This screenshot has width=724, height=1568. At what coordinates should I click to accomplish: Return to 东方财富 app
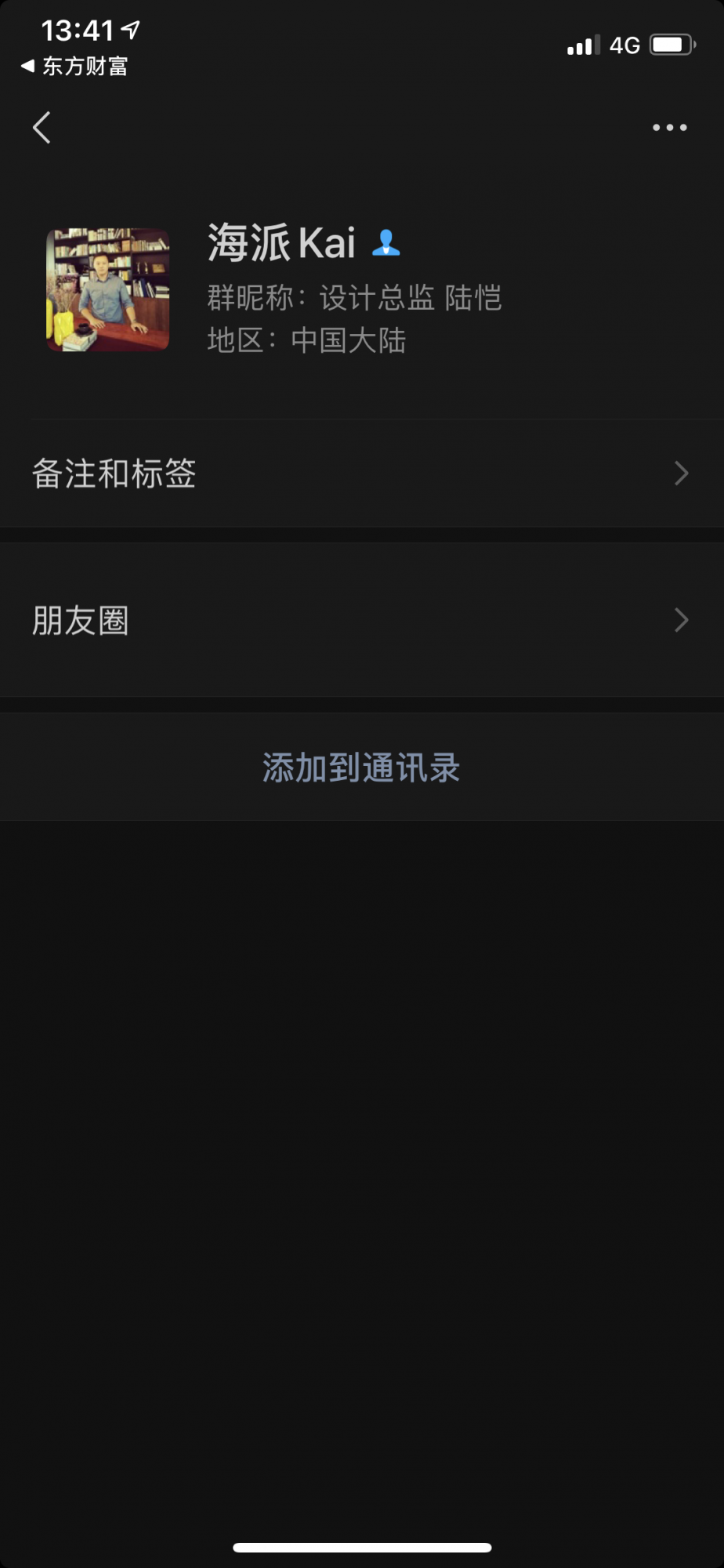74,67
